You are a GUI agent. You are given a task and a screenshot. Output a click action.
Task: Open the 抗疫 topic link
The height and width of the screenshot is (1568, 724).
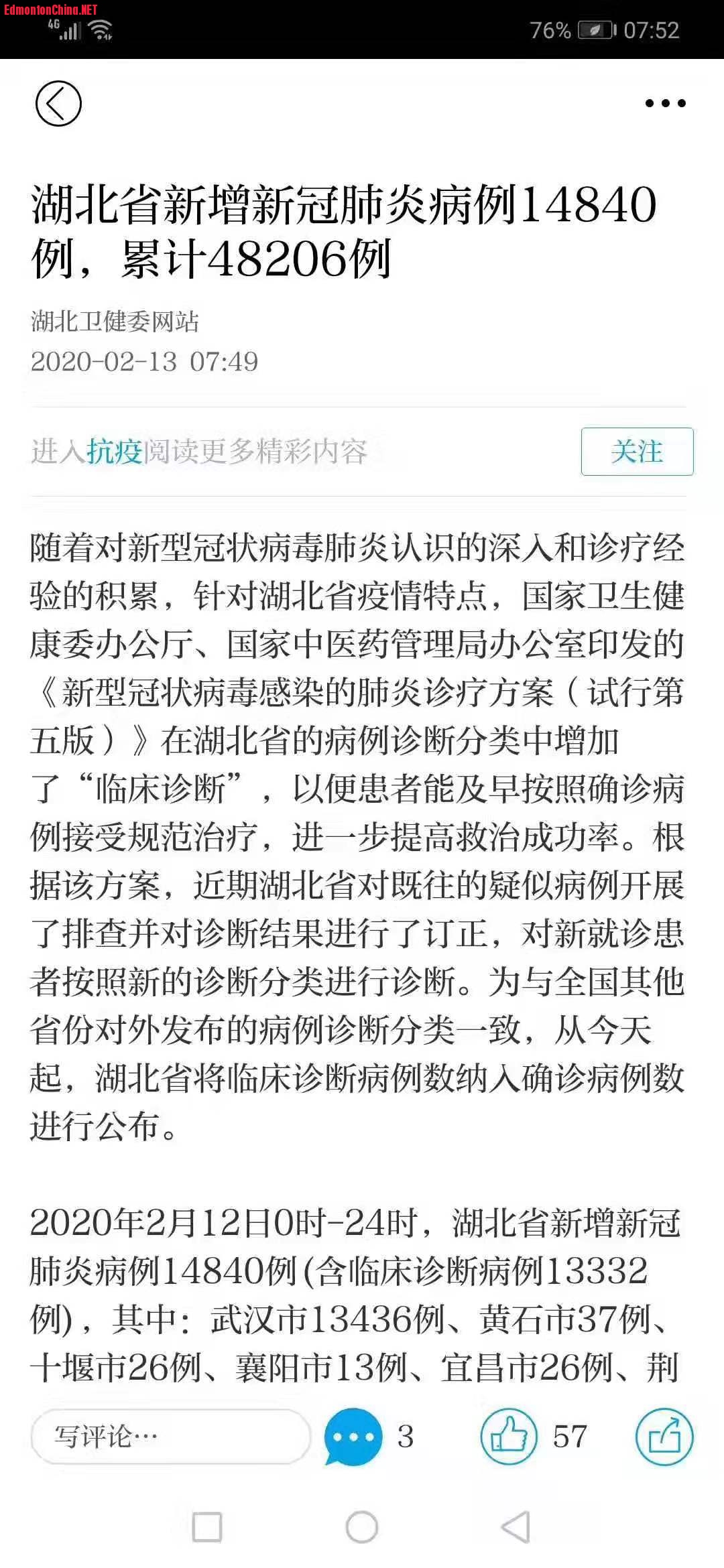point(114,452)
